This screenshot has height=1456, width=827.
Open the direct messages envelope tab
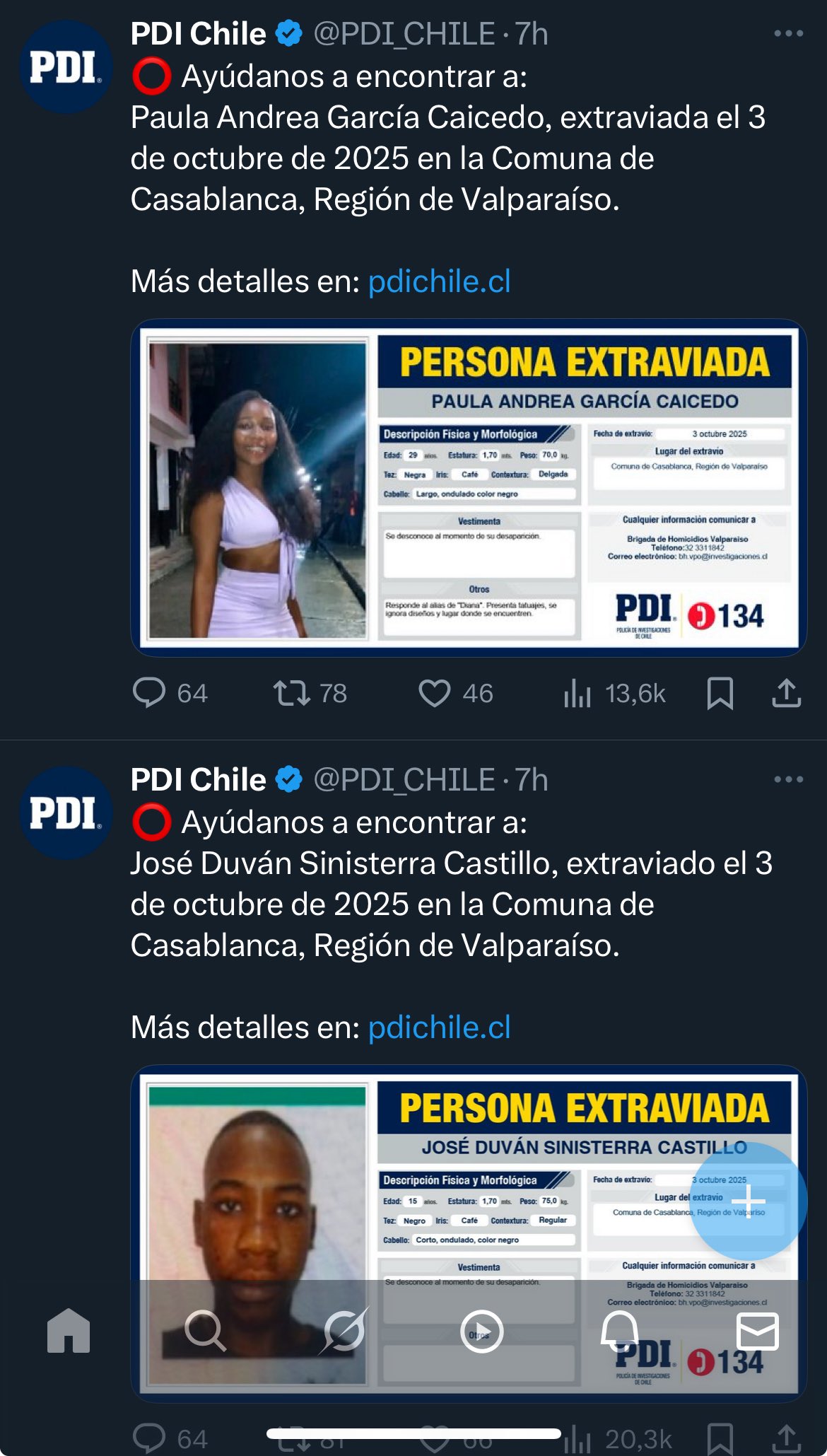click(x=757, y=1331)
